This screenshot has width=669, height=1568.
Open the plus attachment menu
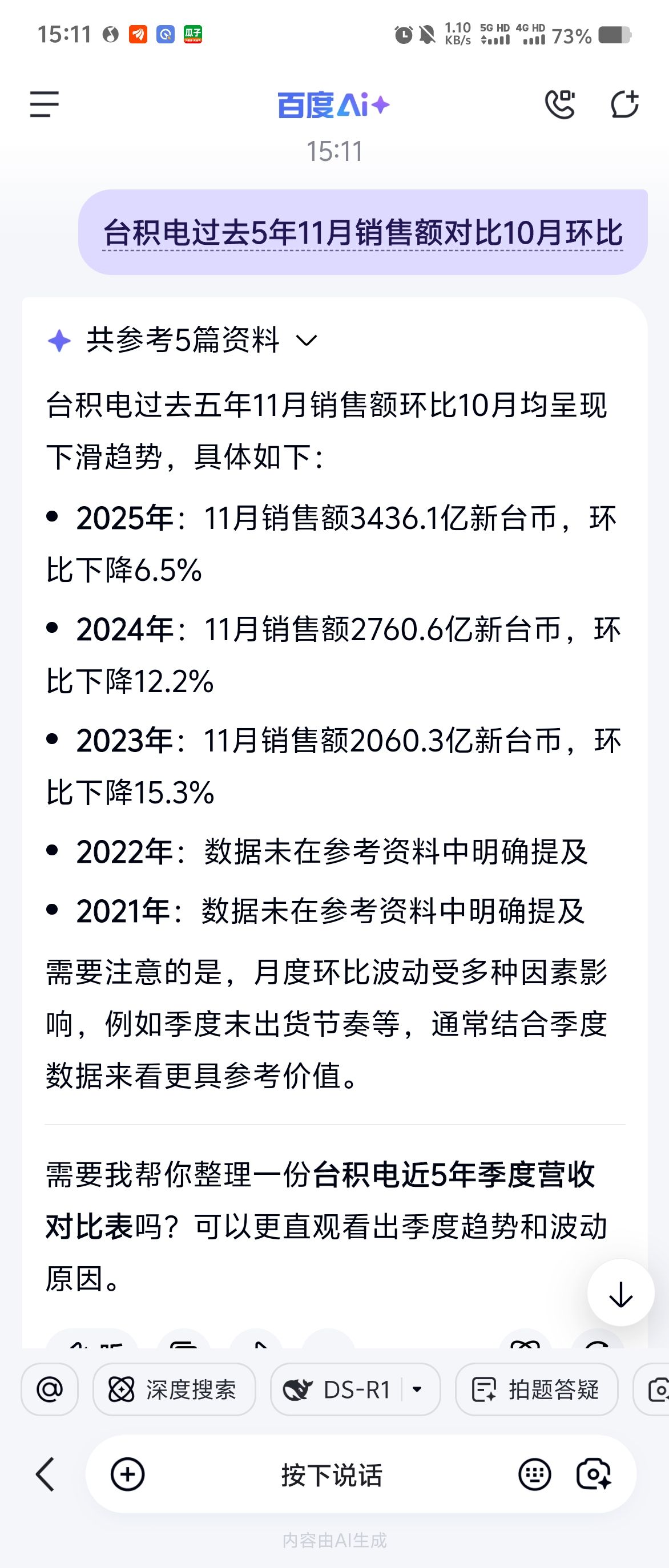128,1474
